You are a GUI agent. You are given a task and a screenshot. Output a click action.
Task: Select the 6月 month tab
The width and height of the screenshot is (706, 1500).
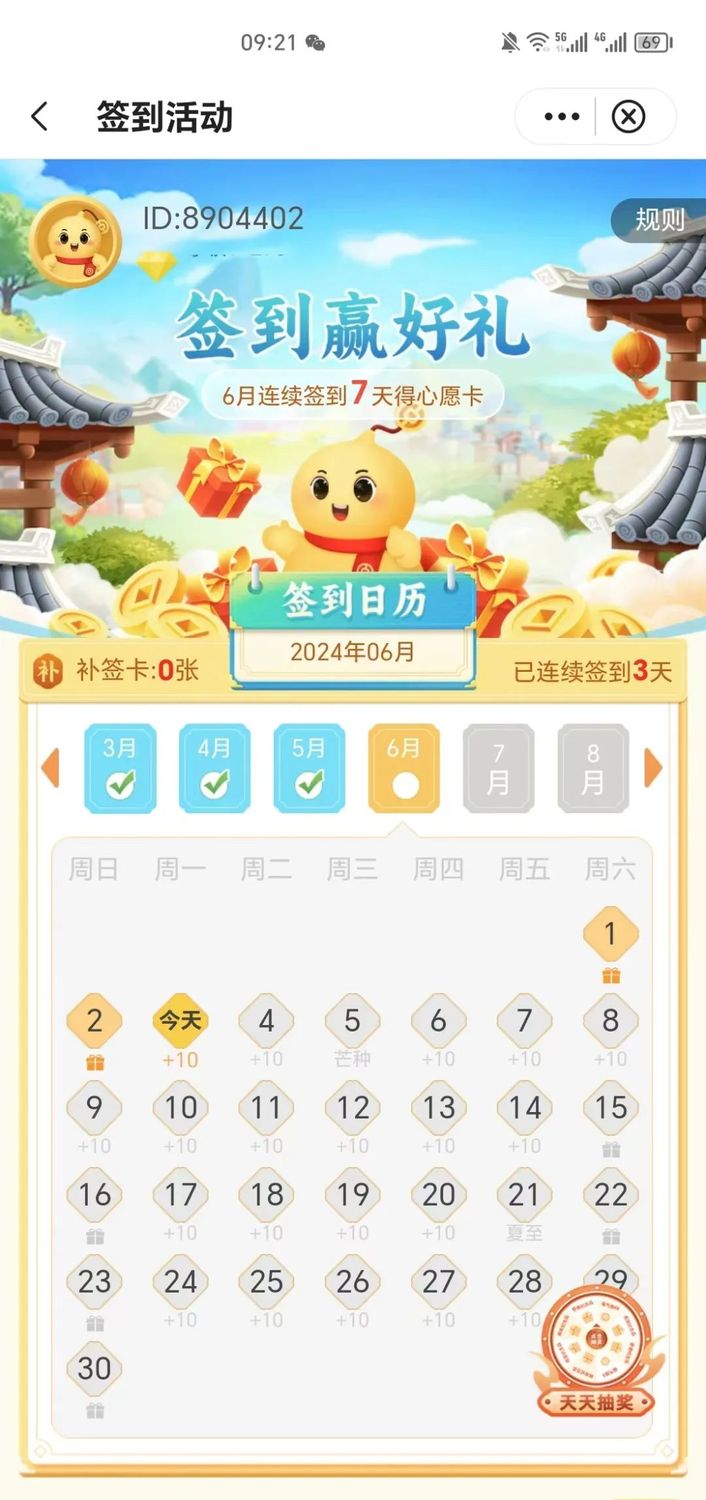coord(404,768)
